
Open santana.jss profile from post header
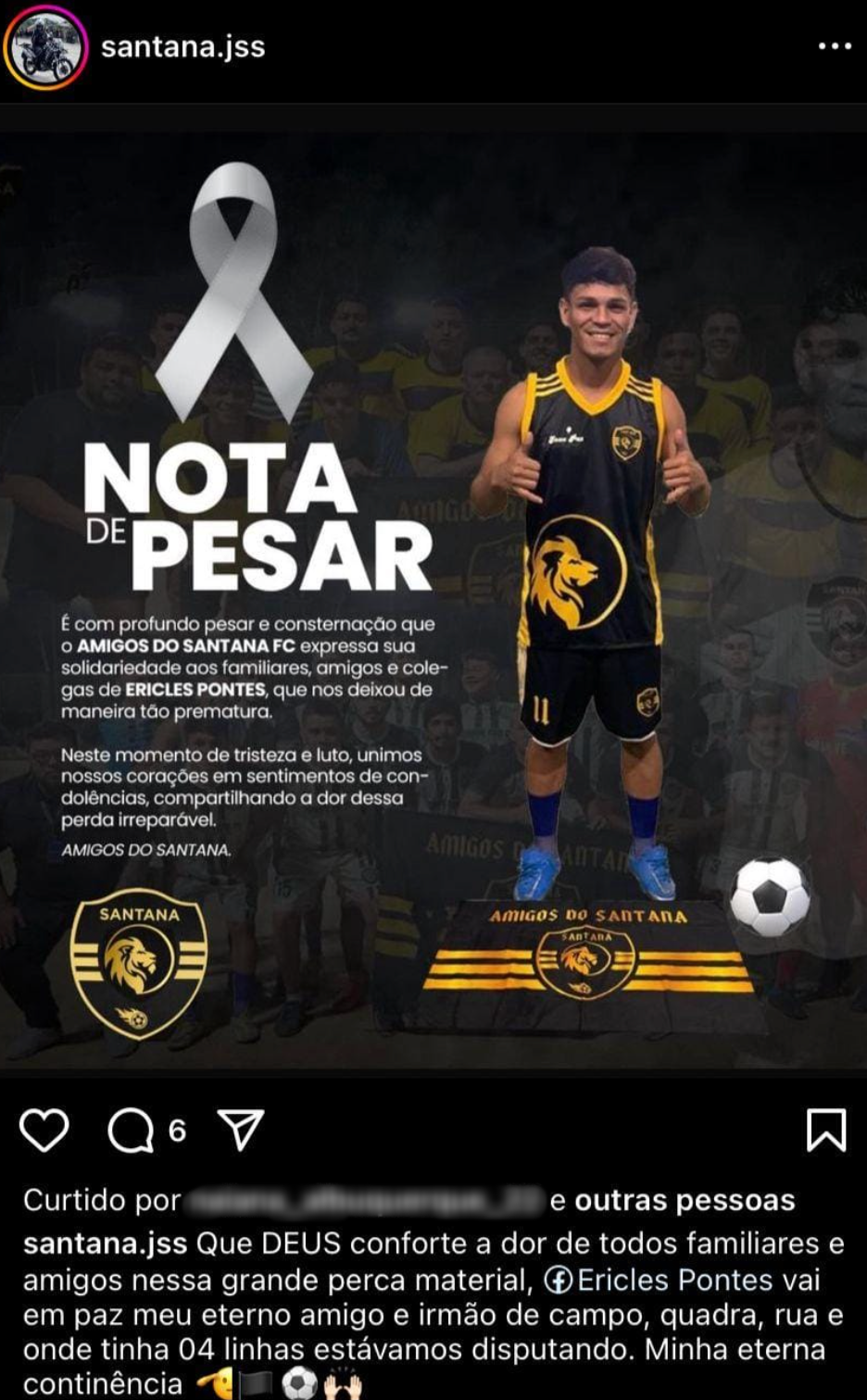(182, 46)
